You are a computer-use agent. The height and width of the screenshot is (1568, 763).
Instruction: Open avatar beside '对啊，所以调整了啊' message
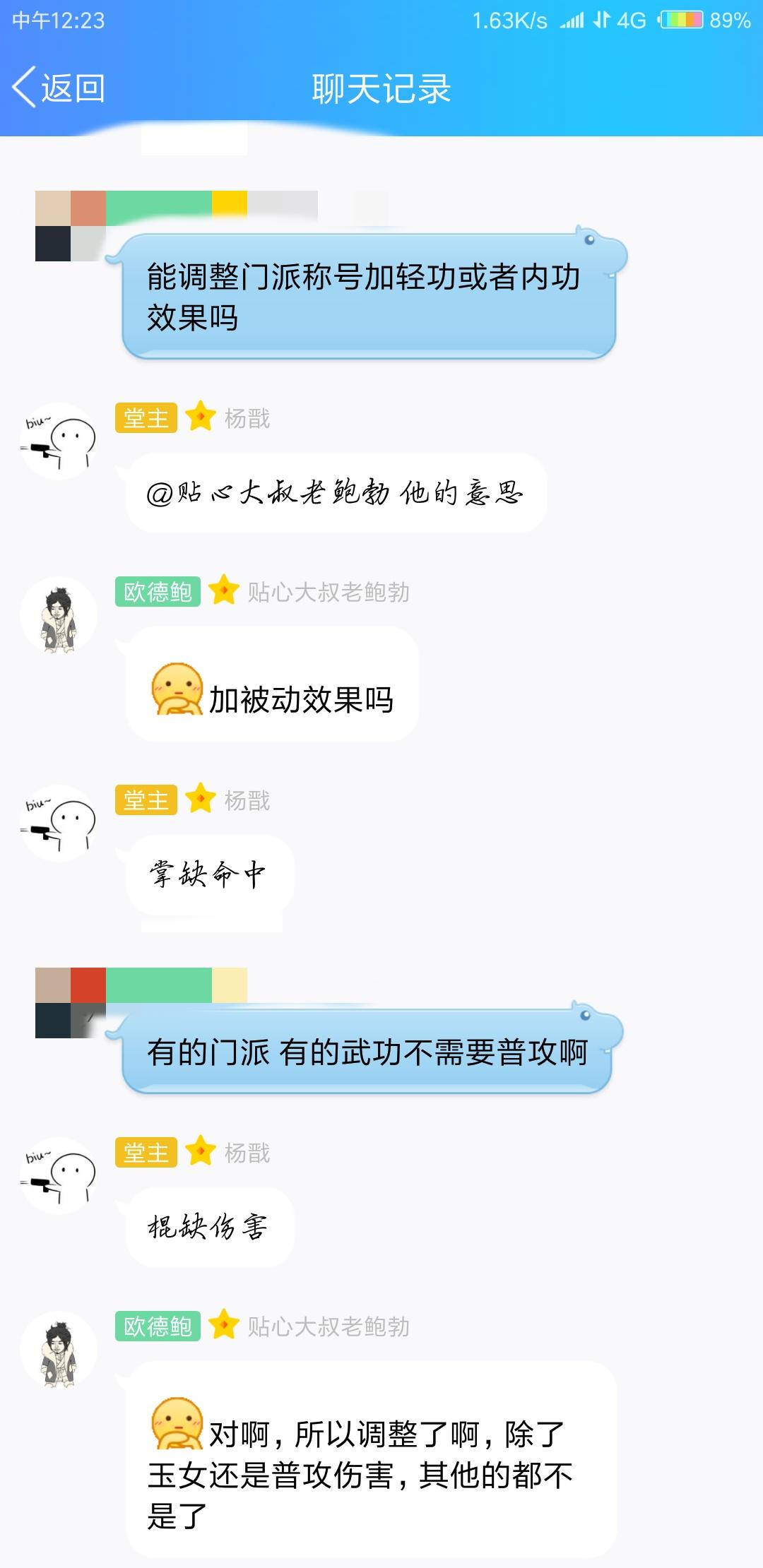59,1350
